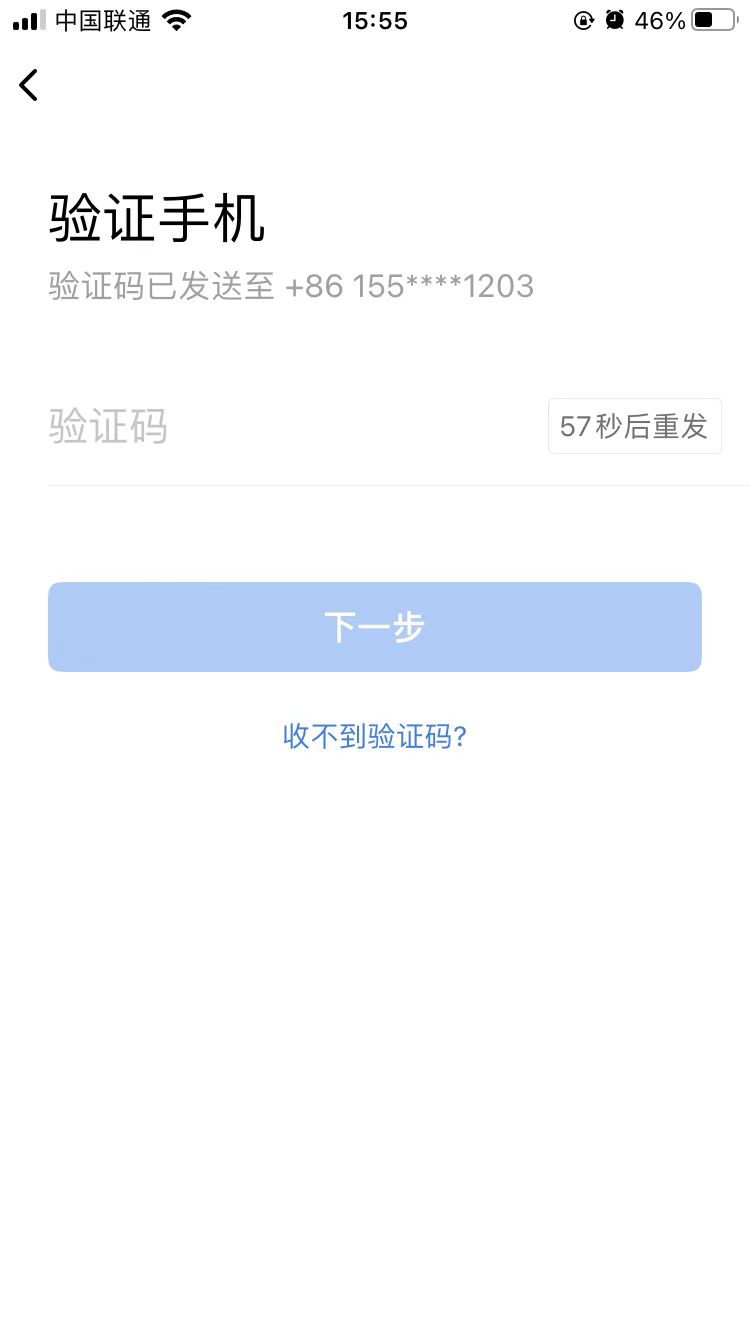The width and height of the screenshot is (750, 1334).
Task: Open the 收不到验证码? help link
Action: click(x=375, y=737)
